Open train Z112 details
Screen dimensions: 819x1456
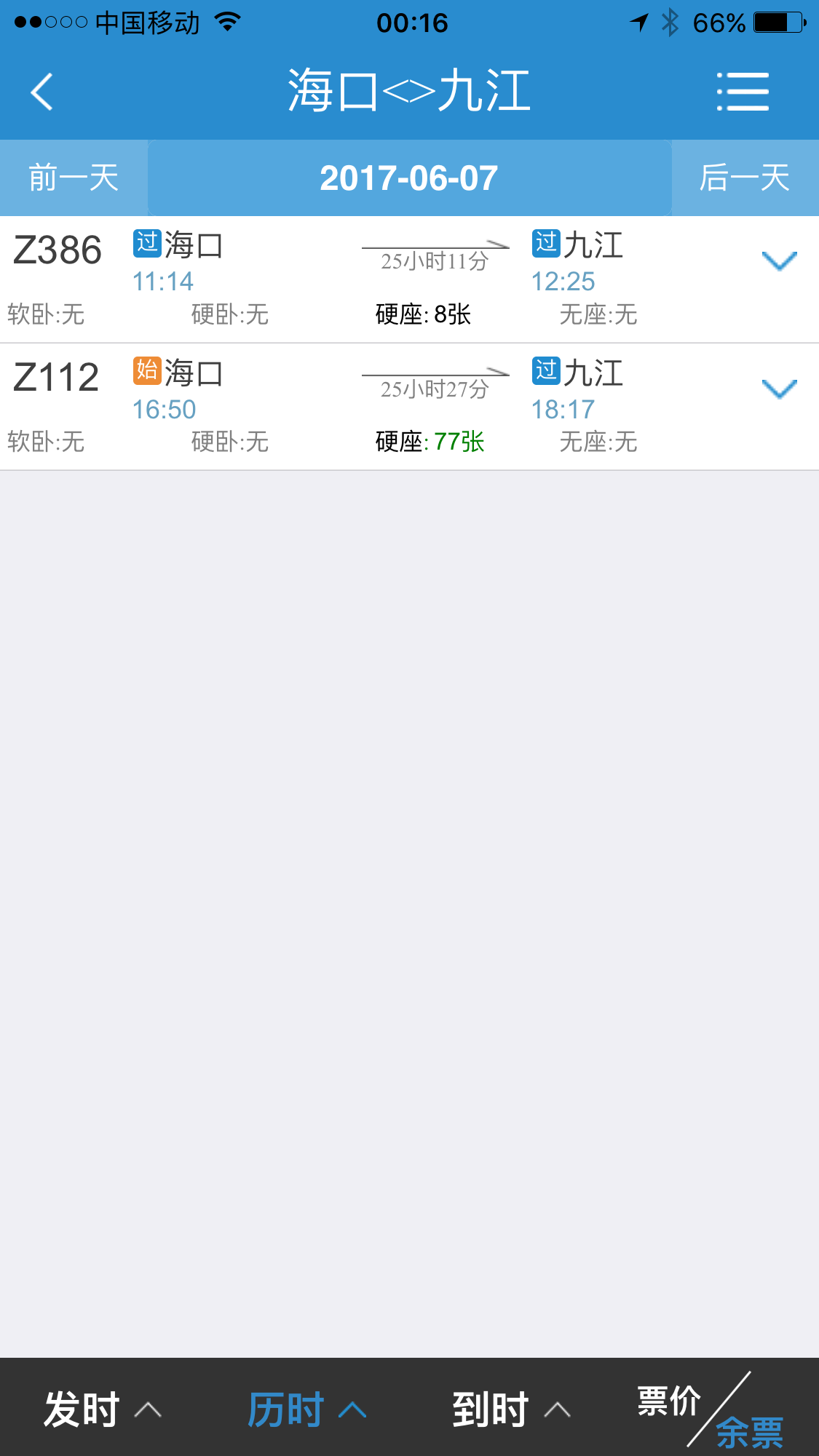(x=409, y=407)
